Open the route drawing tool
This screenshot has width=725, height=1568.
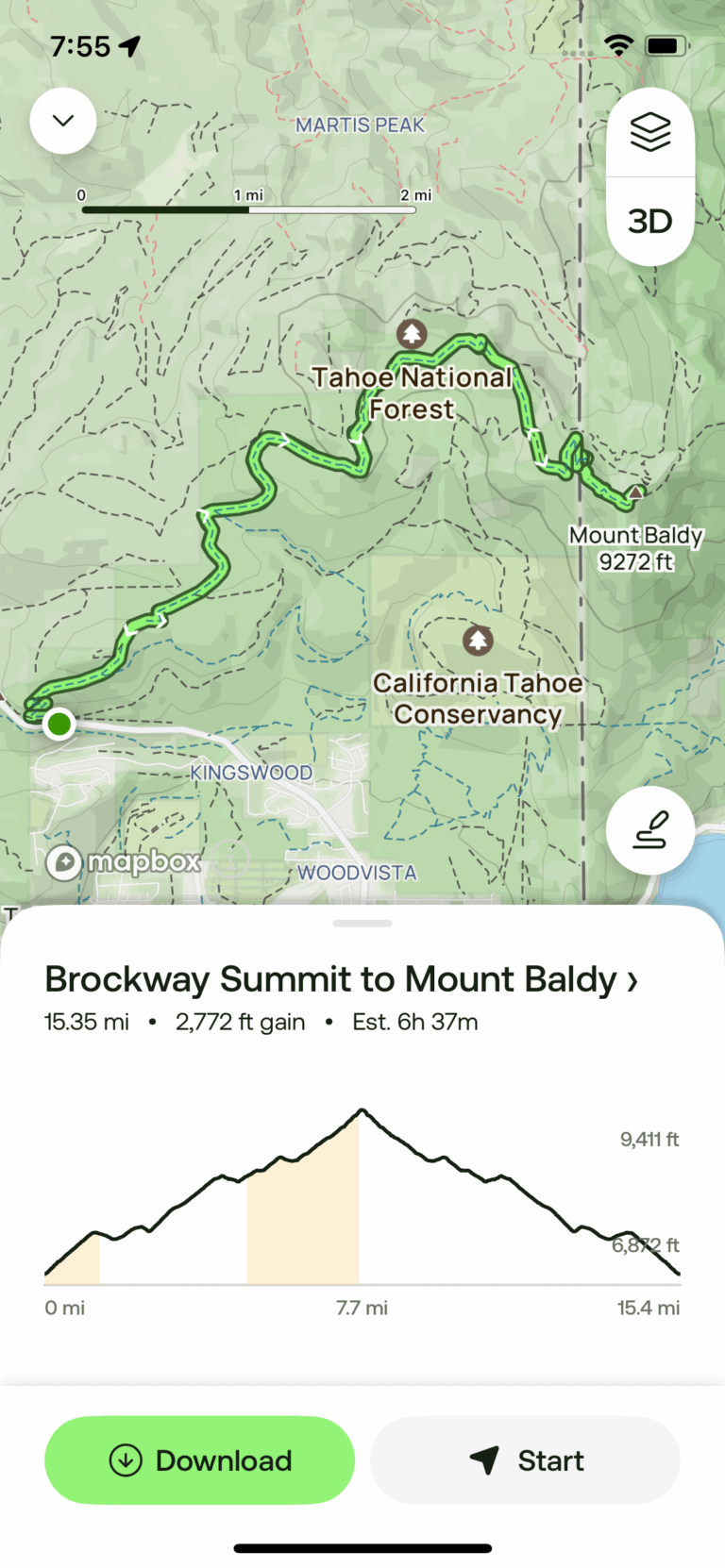650,830
